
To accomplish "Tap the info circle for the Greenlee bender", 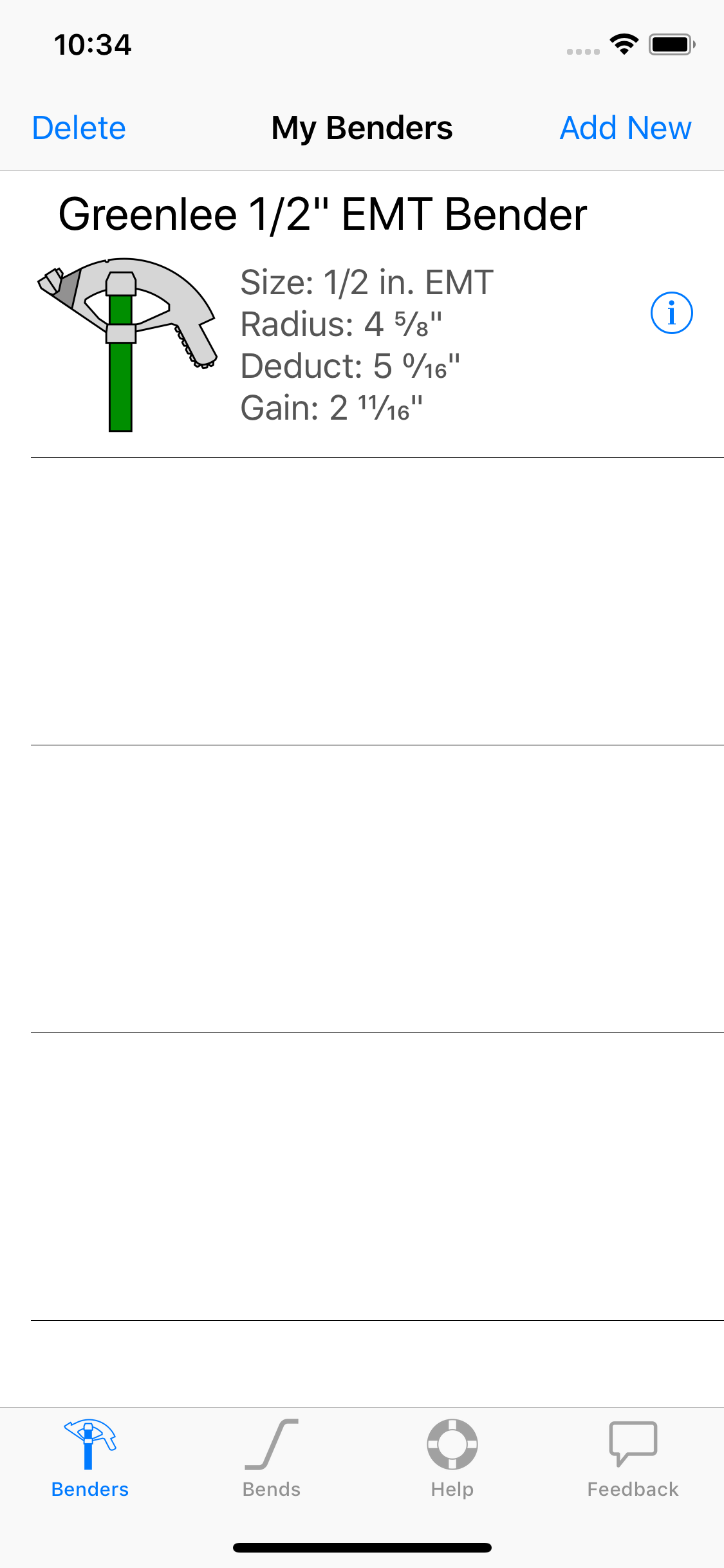I will click(x=672, y=313).
